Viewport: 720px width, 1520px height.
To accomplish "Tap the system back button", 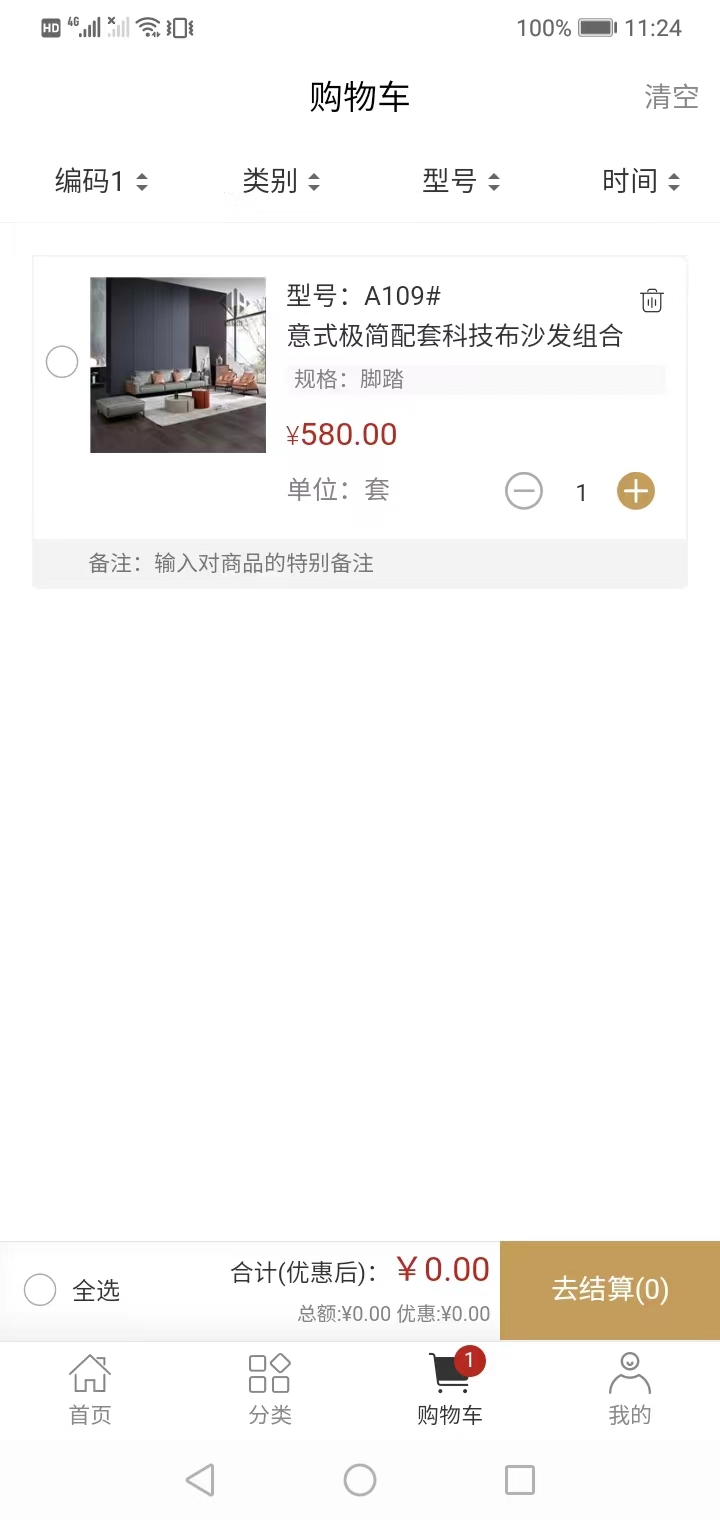I will (200, 1480).
